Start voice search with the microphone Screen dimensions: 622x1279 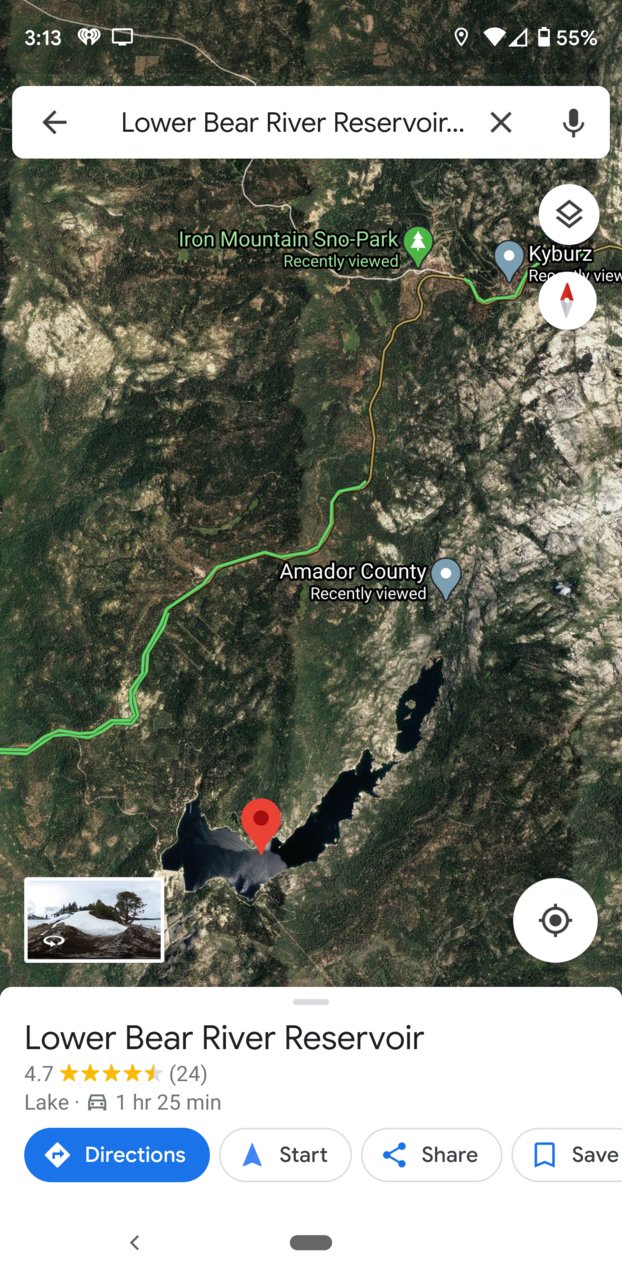pos(573,122)
